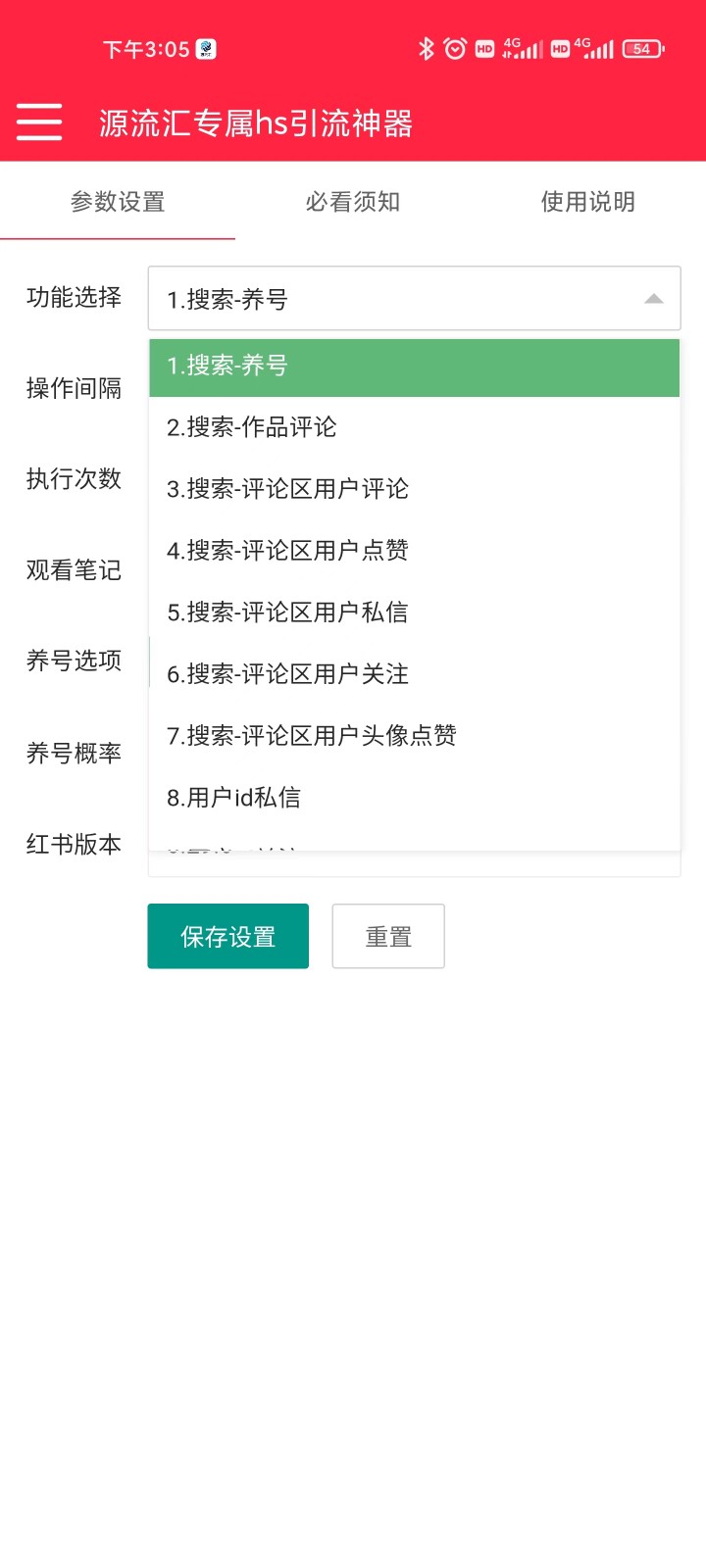Select the 参数设置 tab

(118, 202)
